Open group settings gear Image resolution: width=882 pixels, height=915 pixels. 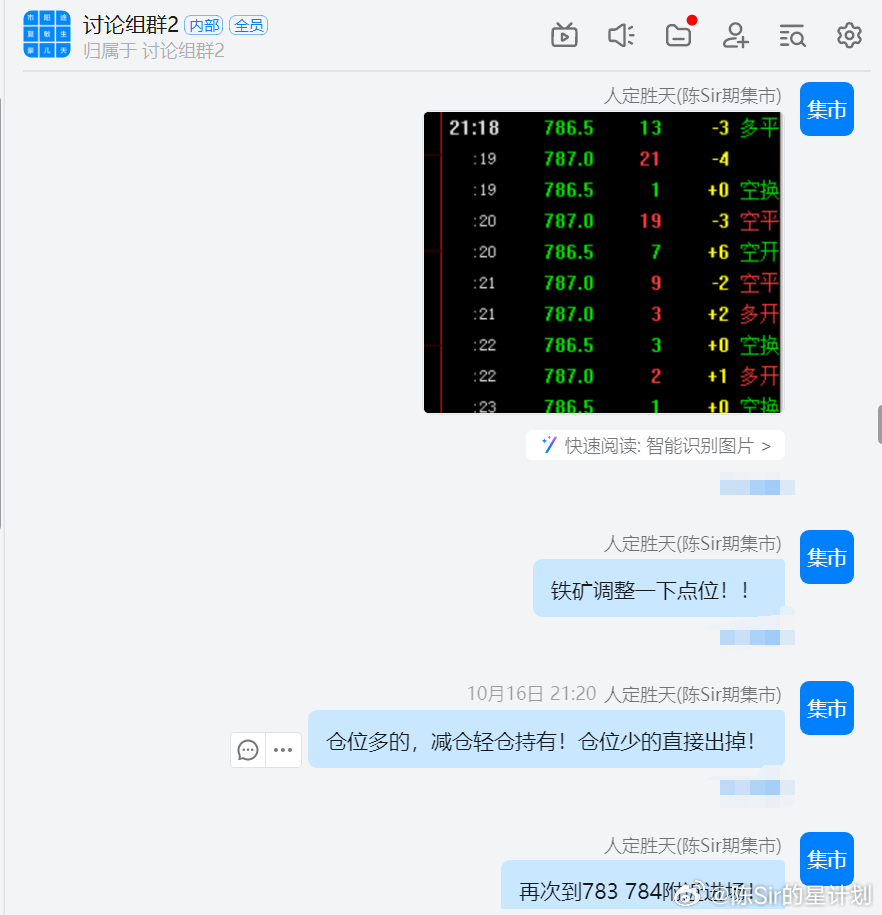point(849,36)
